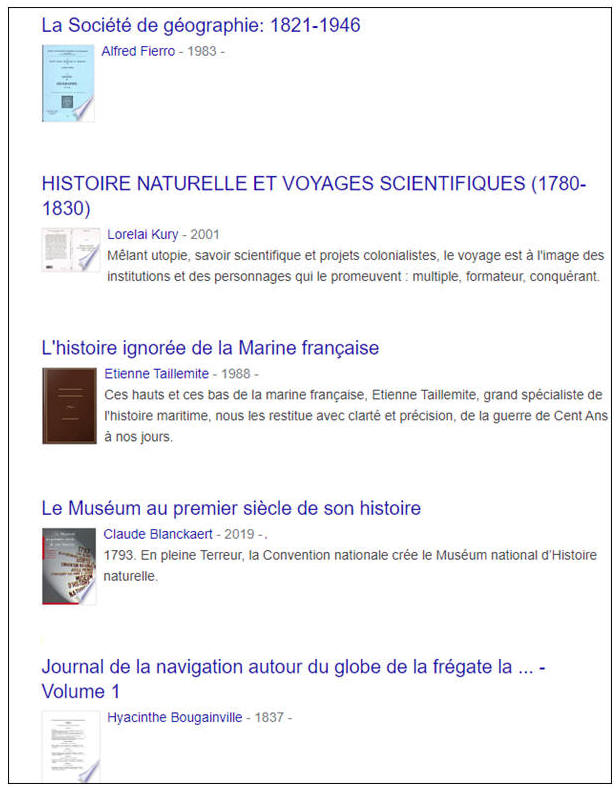Open La Société de géographie: 1821-1946 result
This screenshot has width=616, height=790.
200,26
